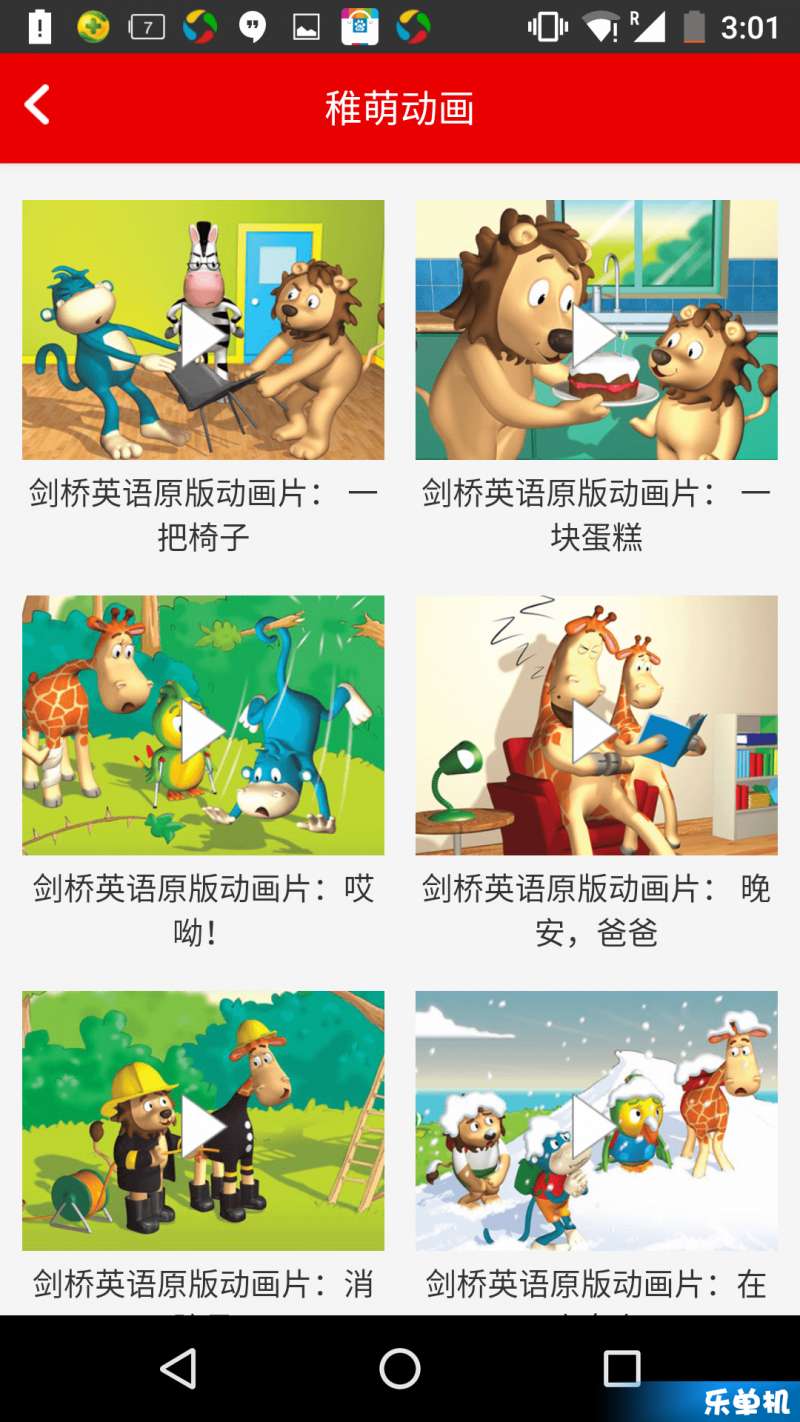Open the system recent apps view

(622, 1368)
